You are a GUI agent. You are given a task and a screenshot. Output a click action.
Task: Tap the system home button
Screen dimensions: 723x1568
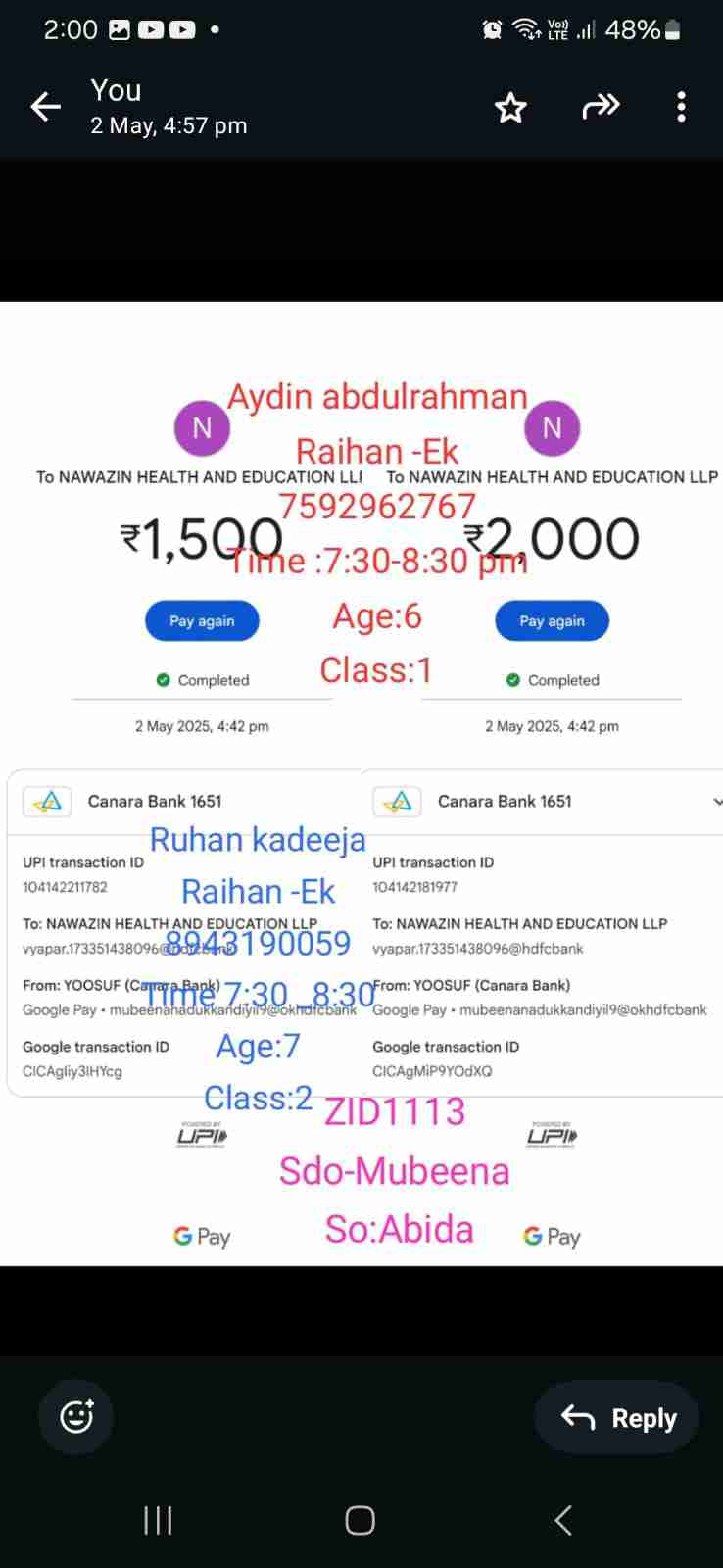click(x=360, y=1520)
